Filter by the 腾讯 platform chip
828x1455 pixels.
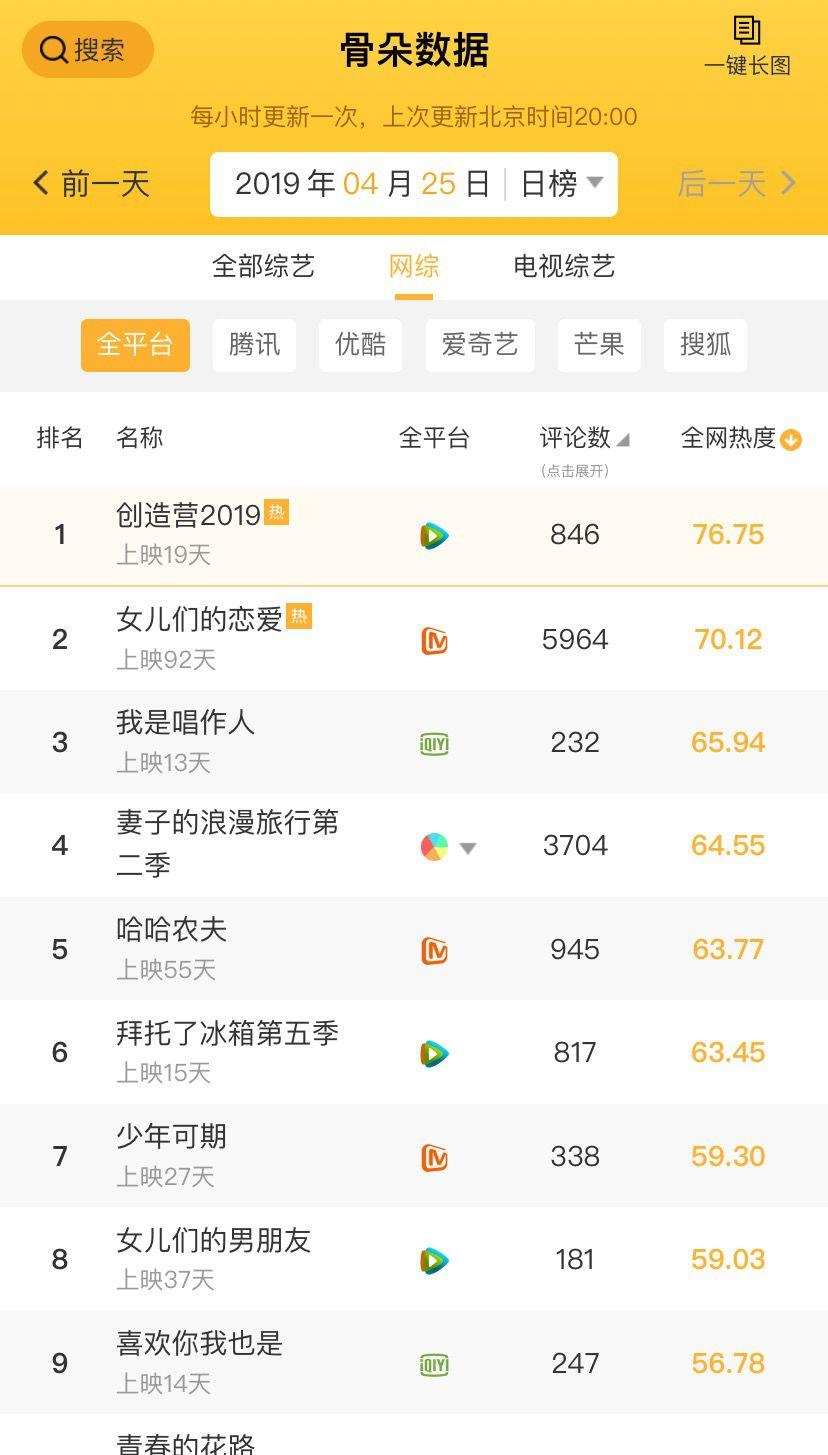(x=254, y=345)
